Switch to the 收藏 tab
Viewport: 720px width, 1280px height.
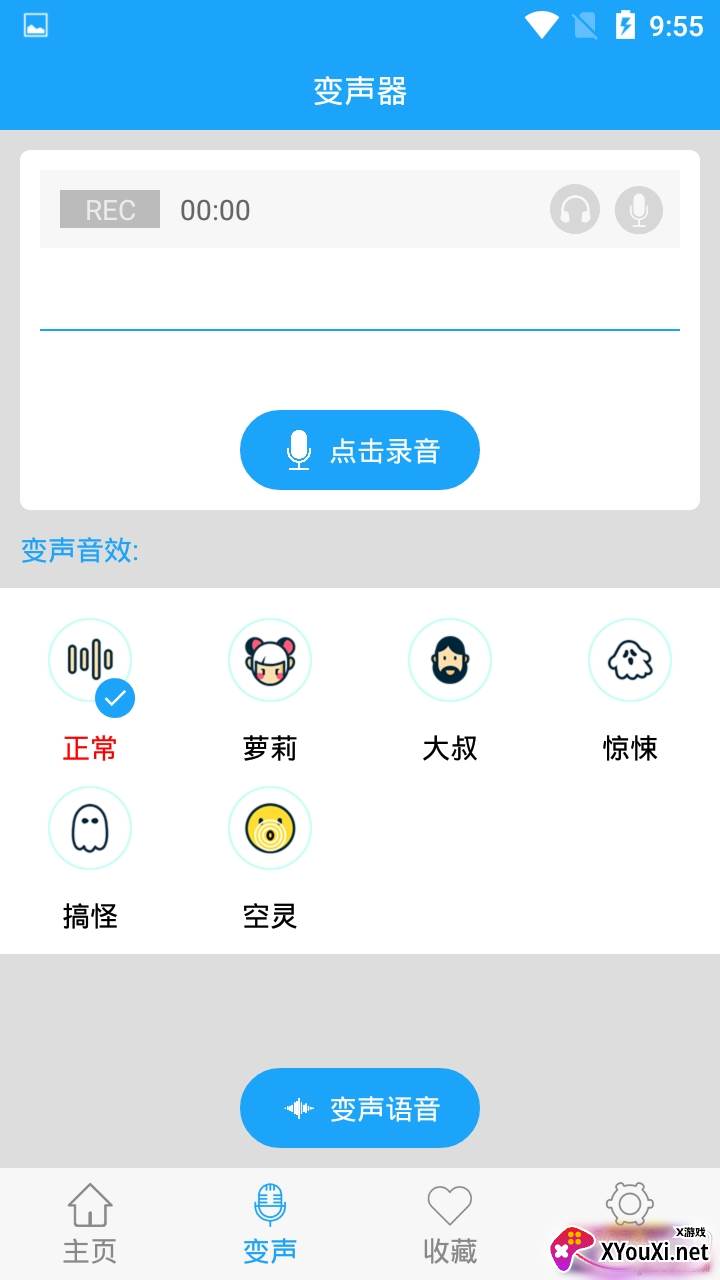(x=450, y=1223)
